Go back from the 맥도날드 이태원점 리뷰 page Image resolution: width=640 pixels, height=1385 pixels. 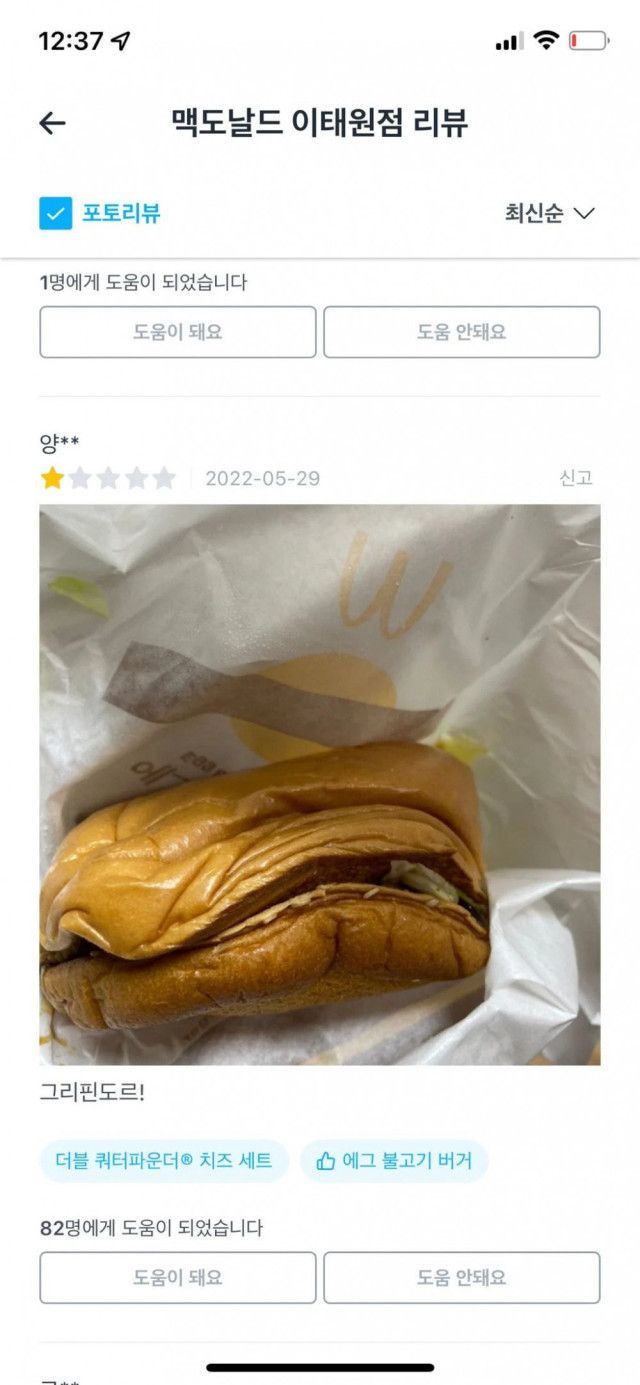52,123
